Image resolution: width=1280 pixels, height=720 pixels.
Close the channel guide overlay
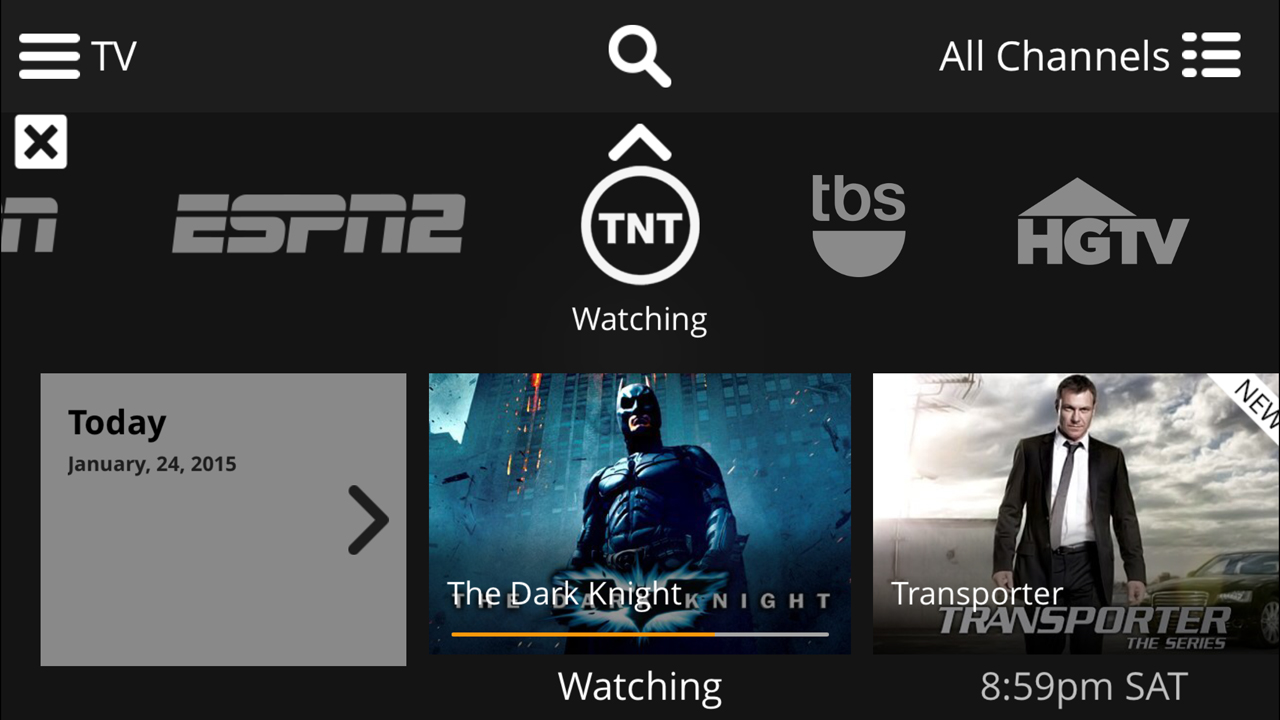click(x=41, y=142)
